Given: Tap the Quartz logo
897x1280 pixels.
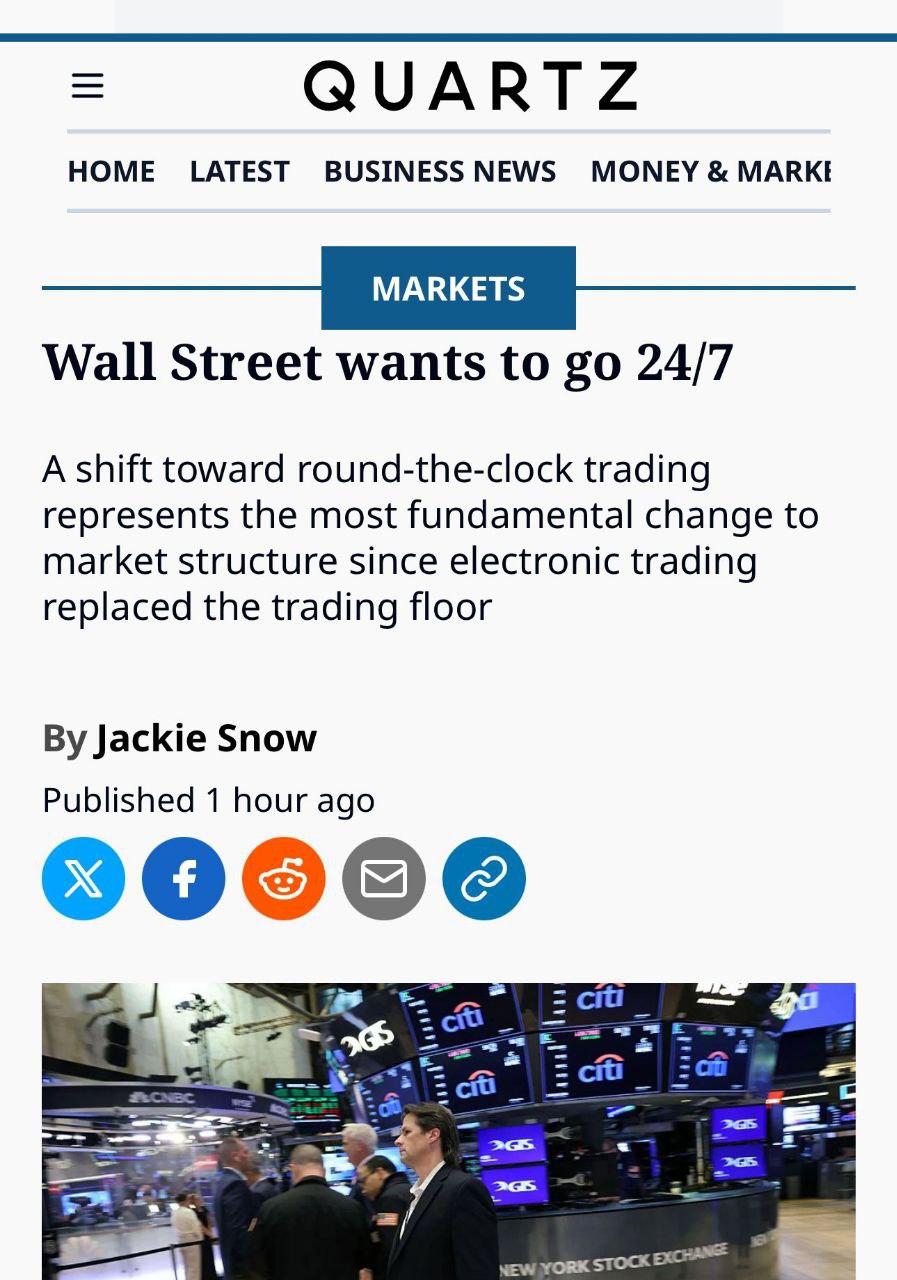Looking at the screenshot, I should (x=470, y=86).
